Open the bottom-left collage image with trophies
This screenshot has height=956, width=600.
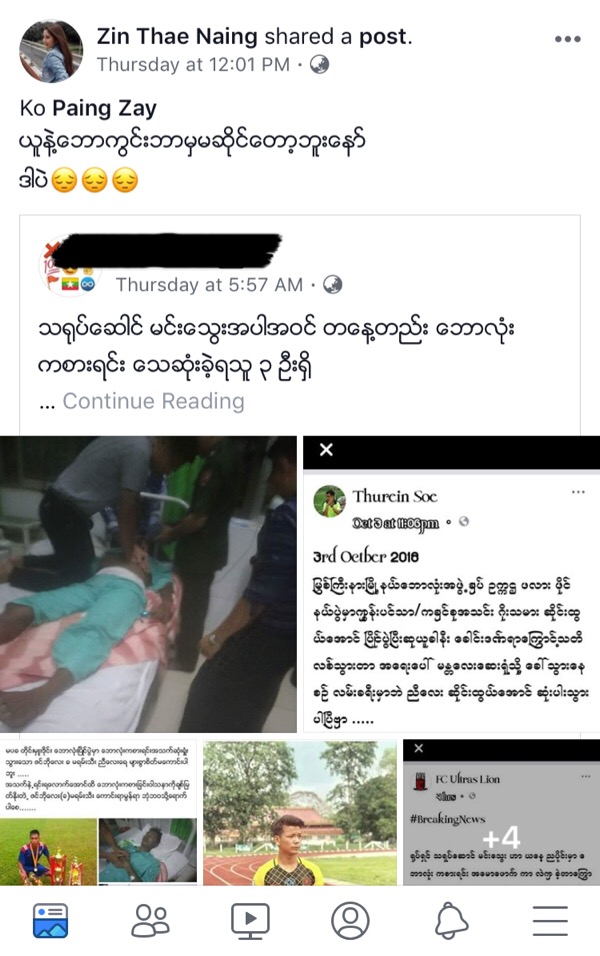tap(98, 812)
